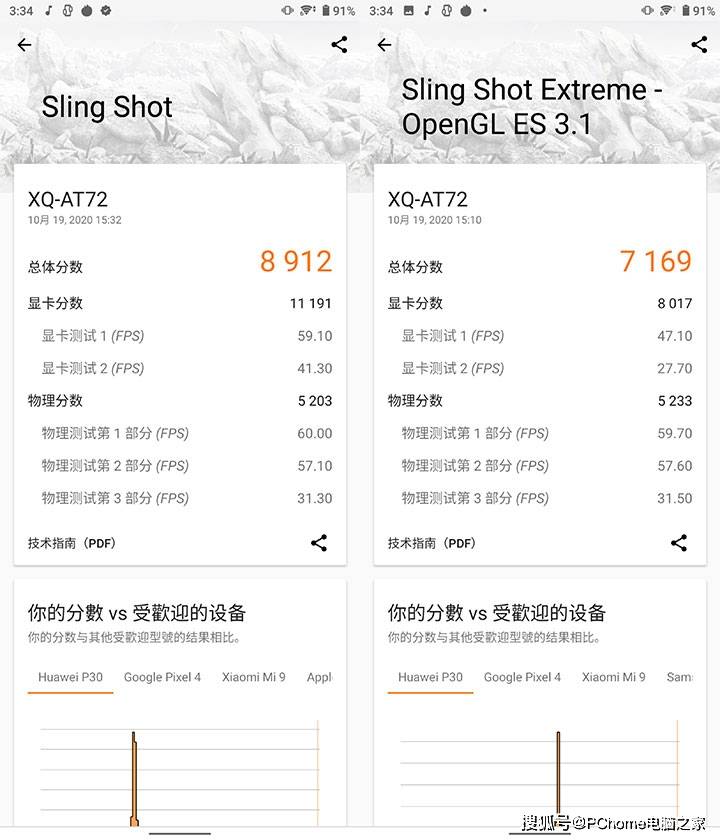This screenshot has height=840, width=720.
Task: Select the Huawei P30 tab on the Extreme results
Action: [x=429, y=677]
